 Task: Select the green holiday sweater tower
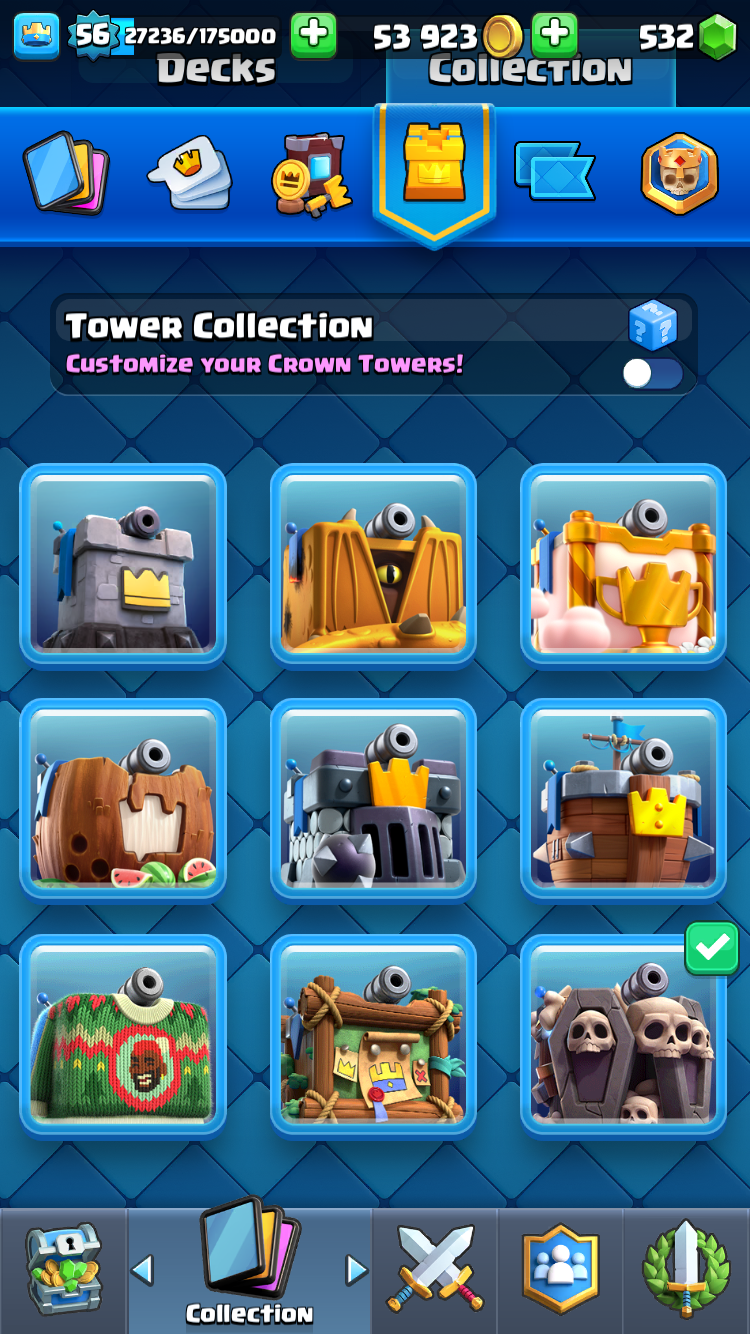click(x=123, y=1034)
